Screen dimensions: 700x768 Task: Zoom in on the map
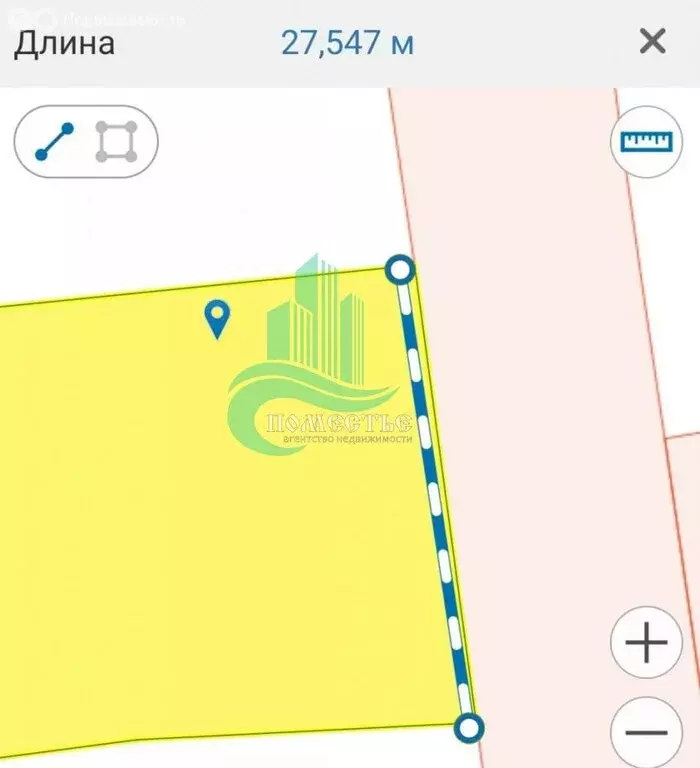pyautogui.click(x=646, y=642)
